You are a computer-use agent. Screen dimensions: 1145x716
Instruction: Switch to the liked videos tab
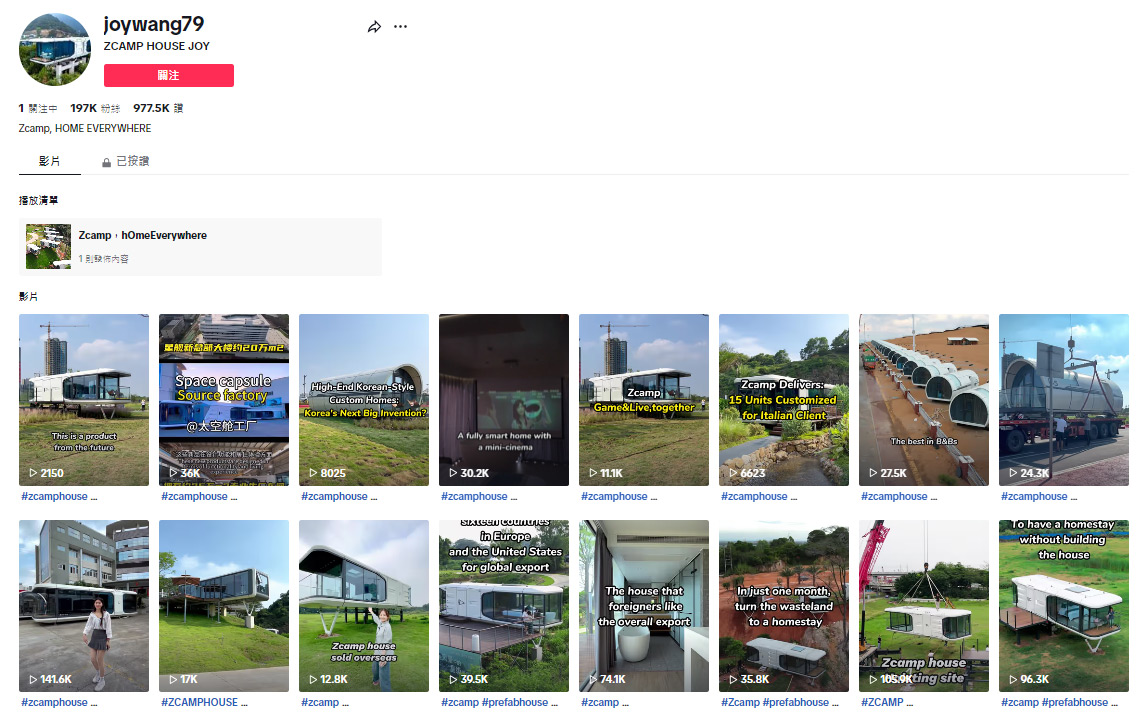pos(126,161)
